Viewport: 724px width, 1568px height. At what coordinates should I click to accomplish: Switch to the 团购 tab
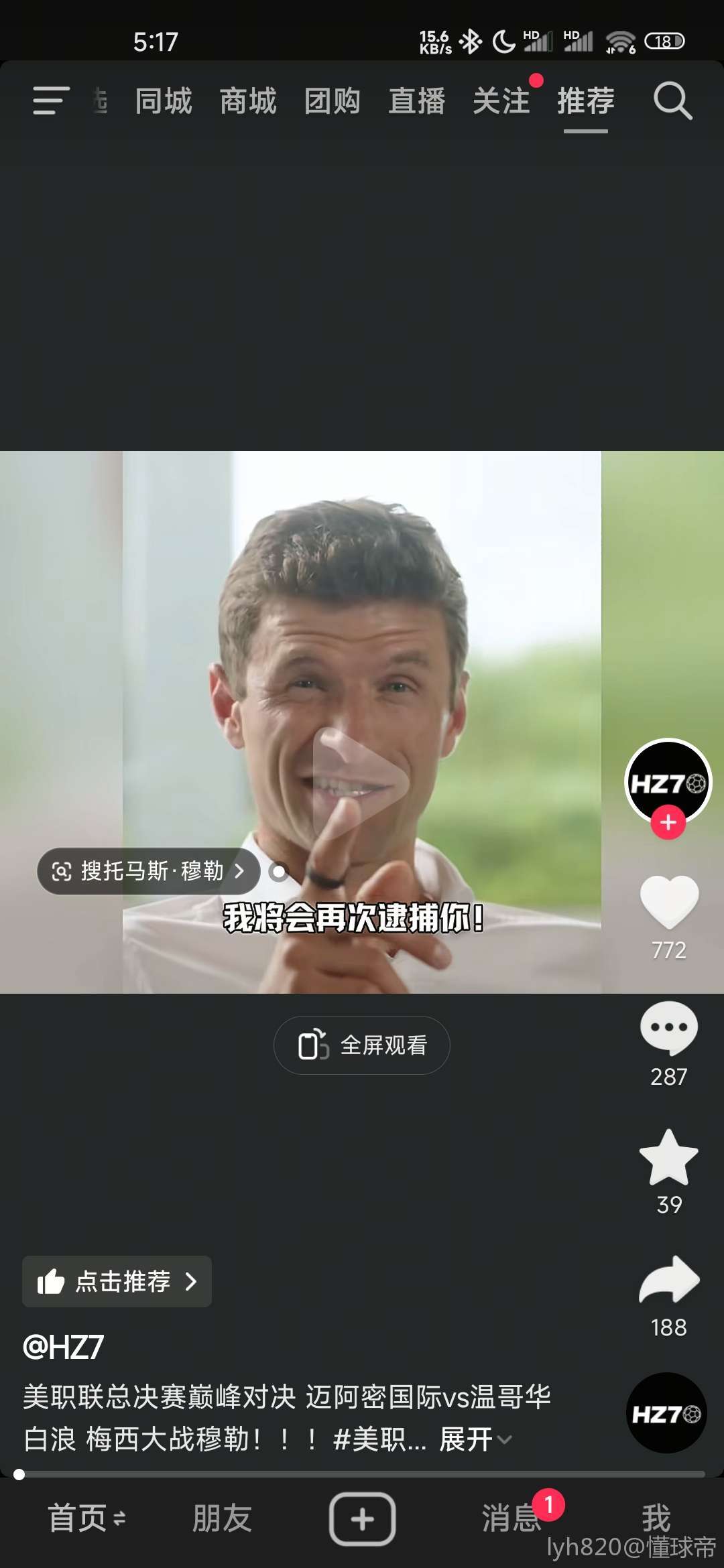tap(333, 101)
